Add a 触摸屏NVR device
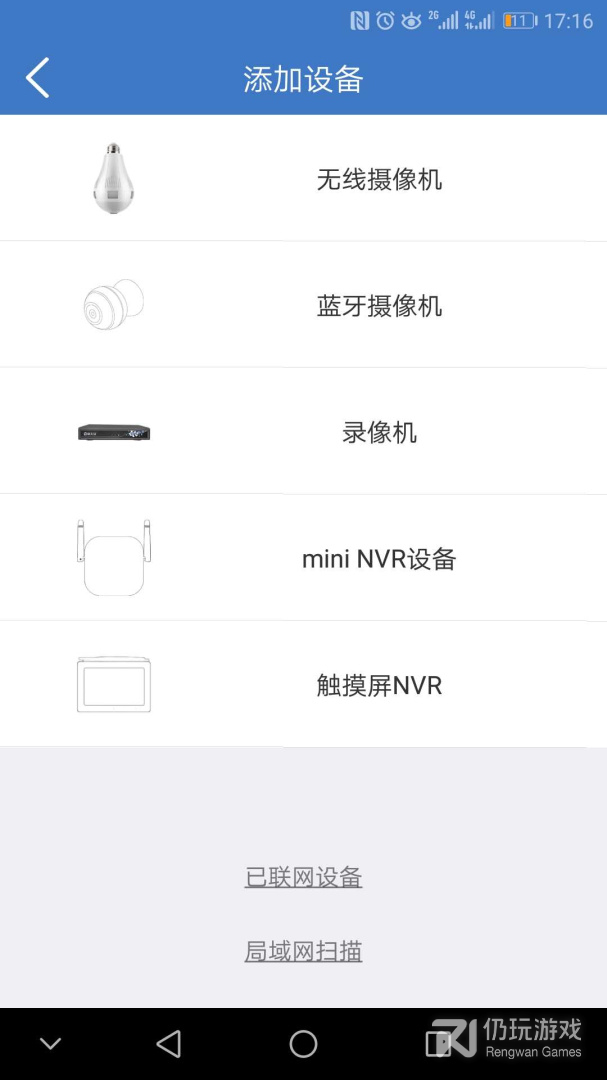The width and height of the screenshot is (607, 1080). pos(378,686)
